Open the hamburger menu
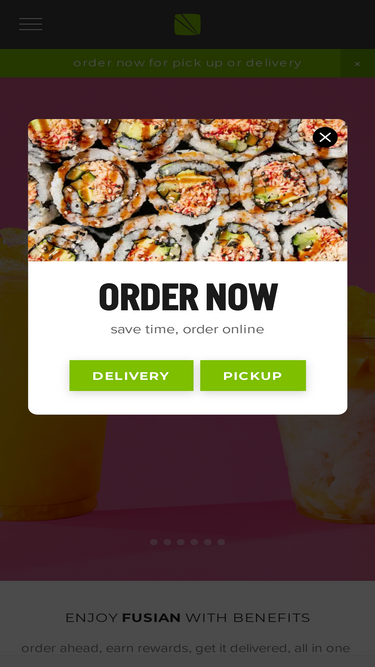The image size is (375, 667). tap(31, 24)
